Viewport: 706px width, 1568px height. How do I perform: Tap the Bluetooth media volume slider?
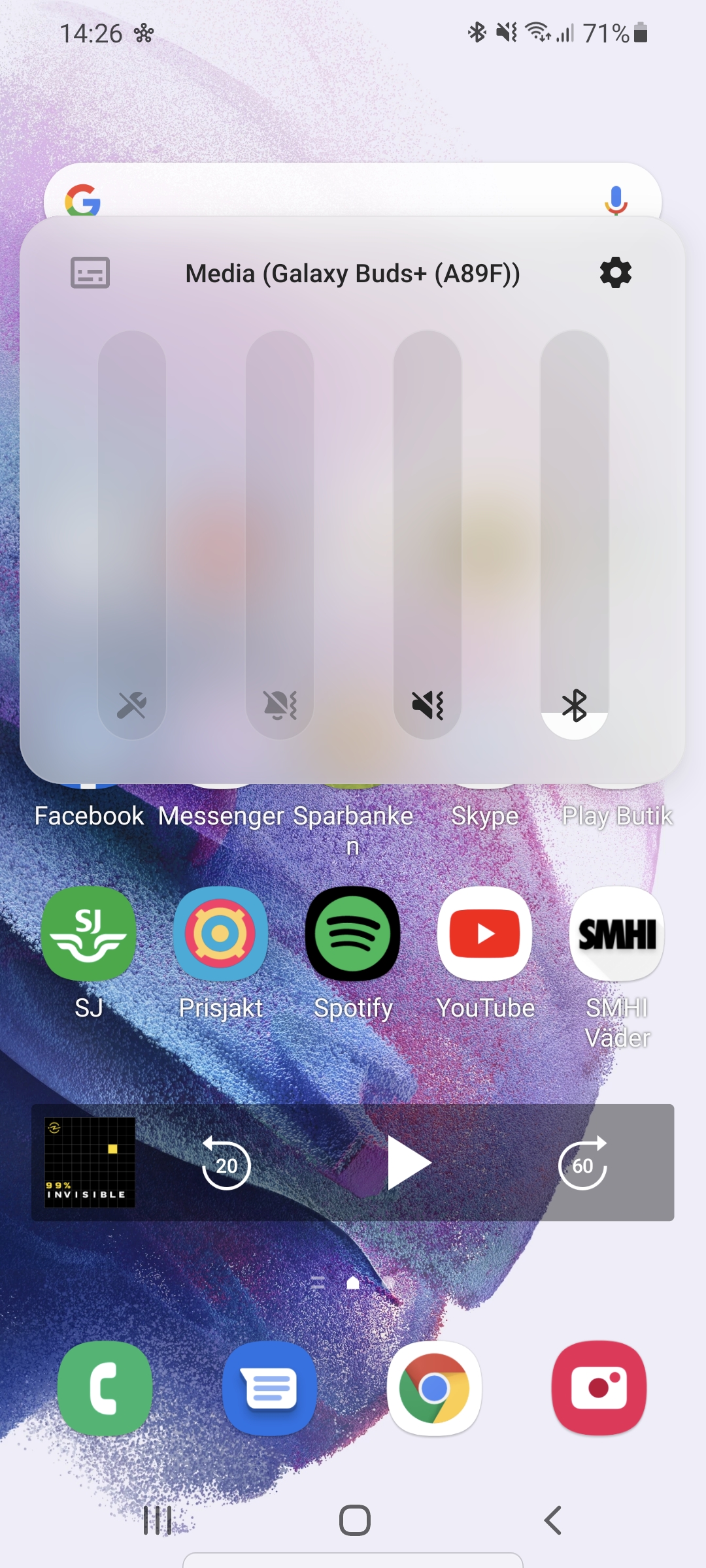coord(575,534)
